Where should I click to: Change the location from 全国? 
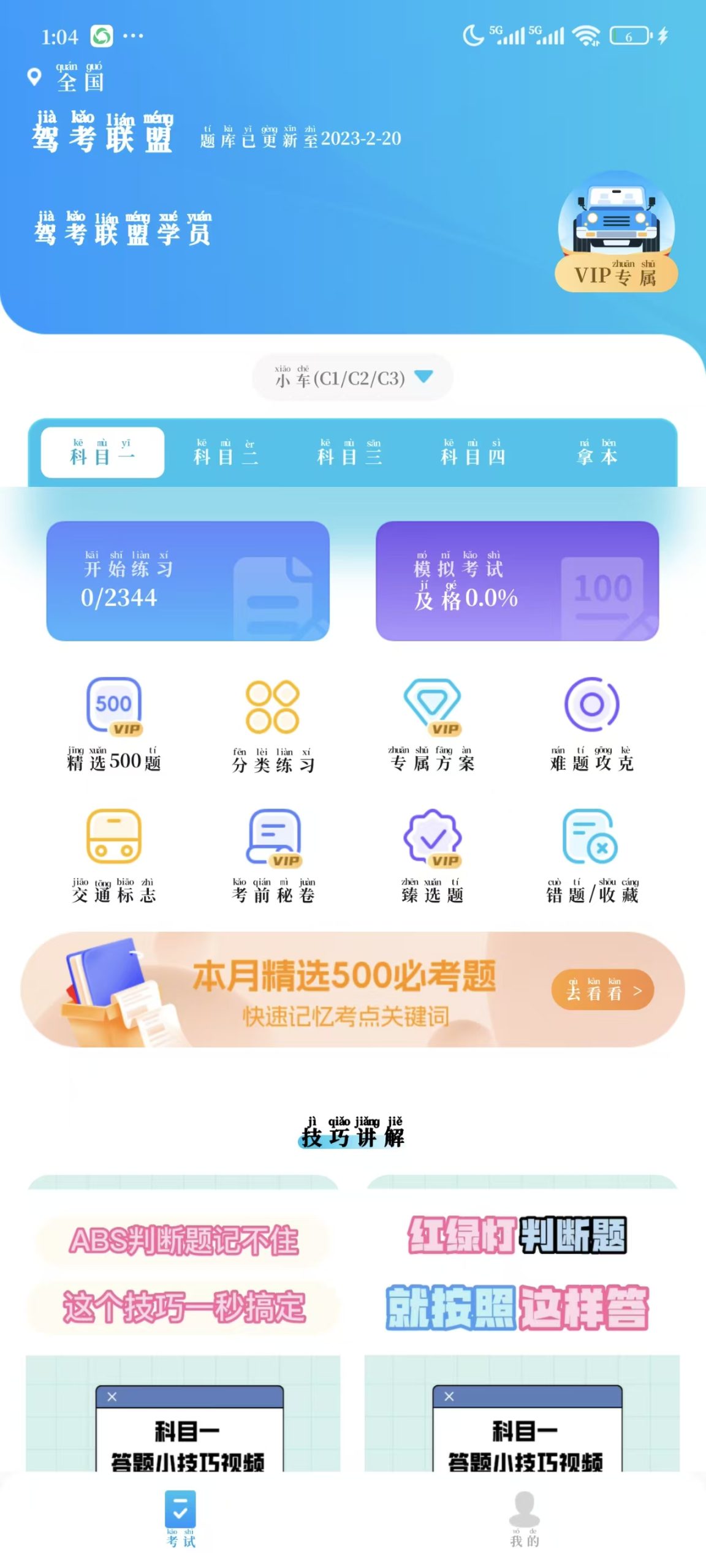tap(67, 78)
